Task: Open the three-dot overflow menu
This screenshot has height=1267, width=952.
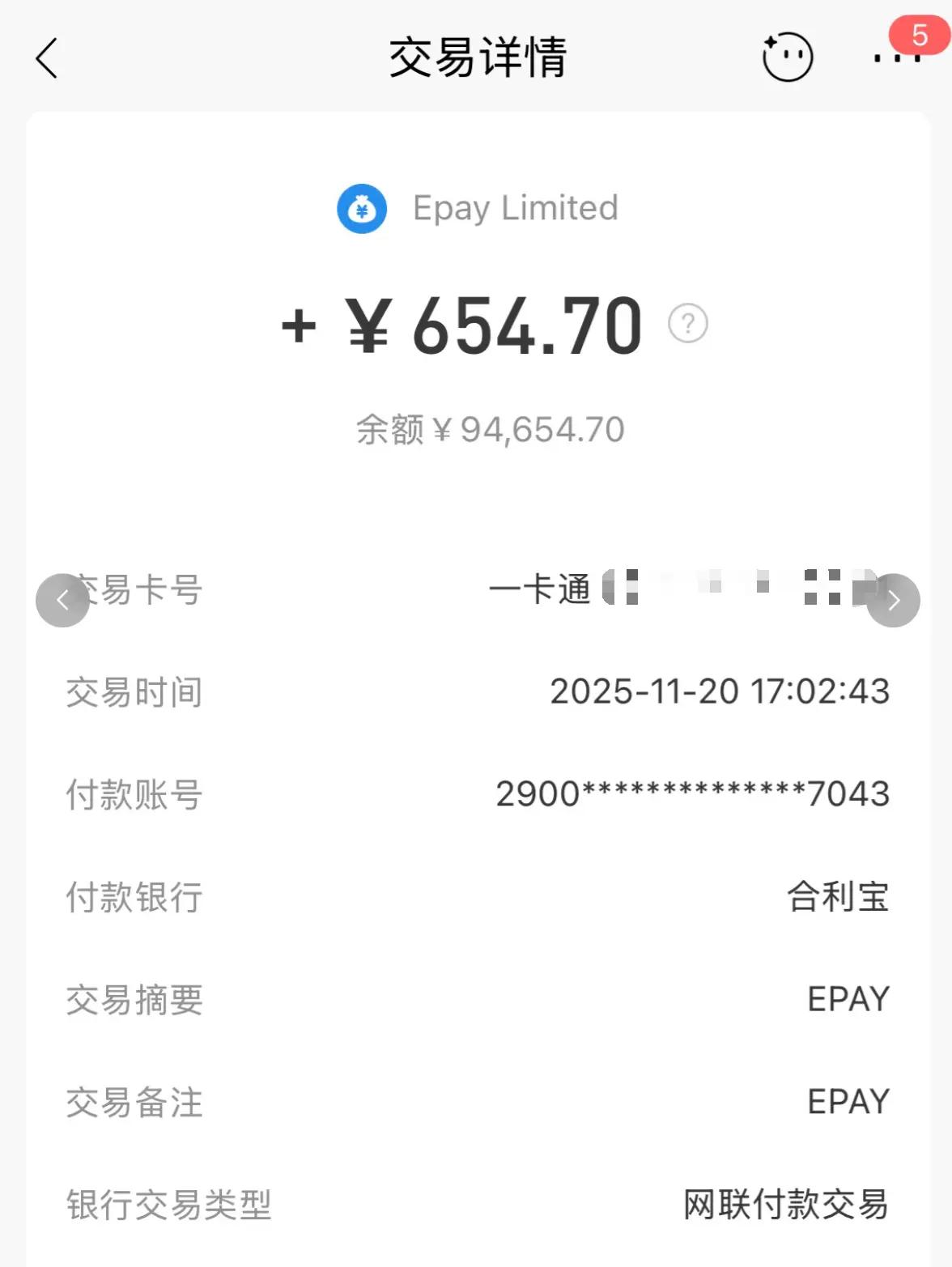Action: pyautogui.click(x=896, y=58)
